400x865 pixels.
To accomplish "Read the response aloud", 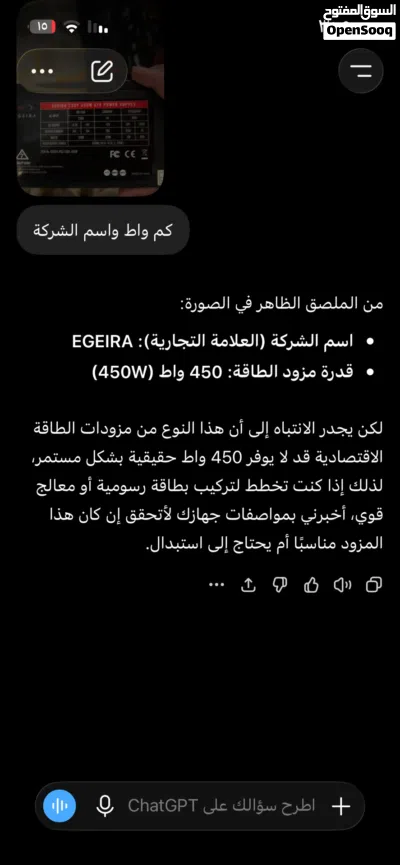I will point(343,585).
